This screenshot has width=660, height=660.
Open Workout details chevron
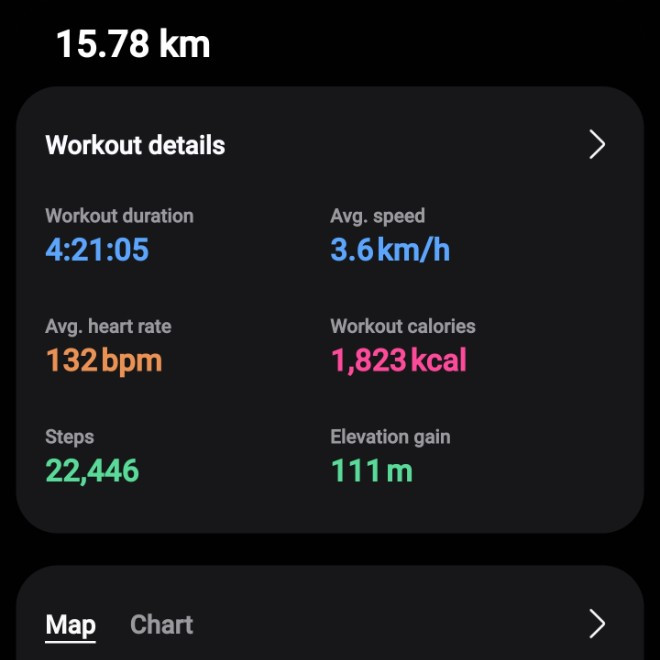(597, 145)
